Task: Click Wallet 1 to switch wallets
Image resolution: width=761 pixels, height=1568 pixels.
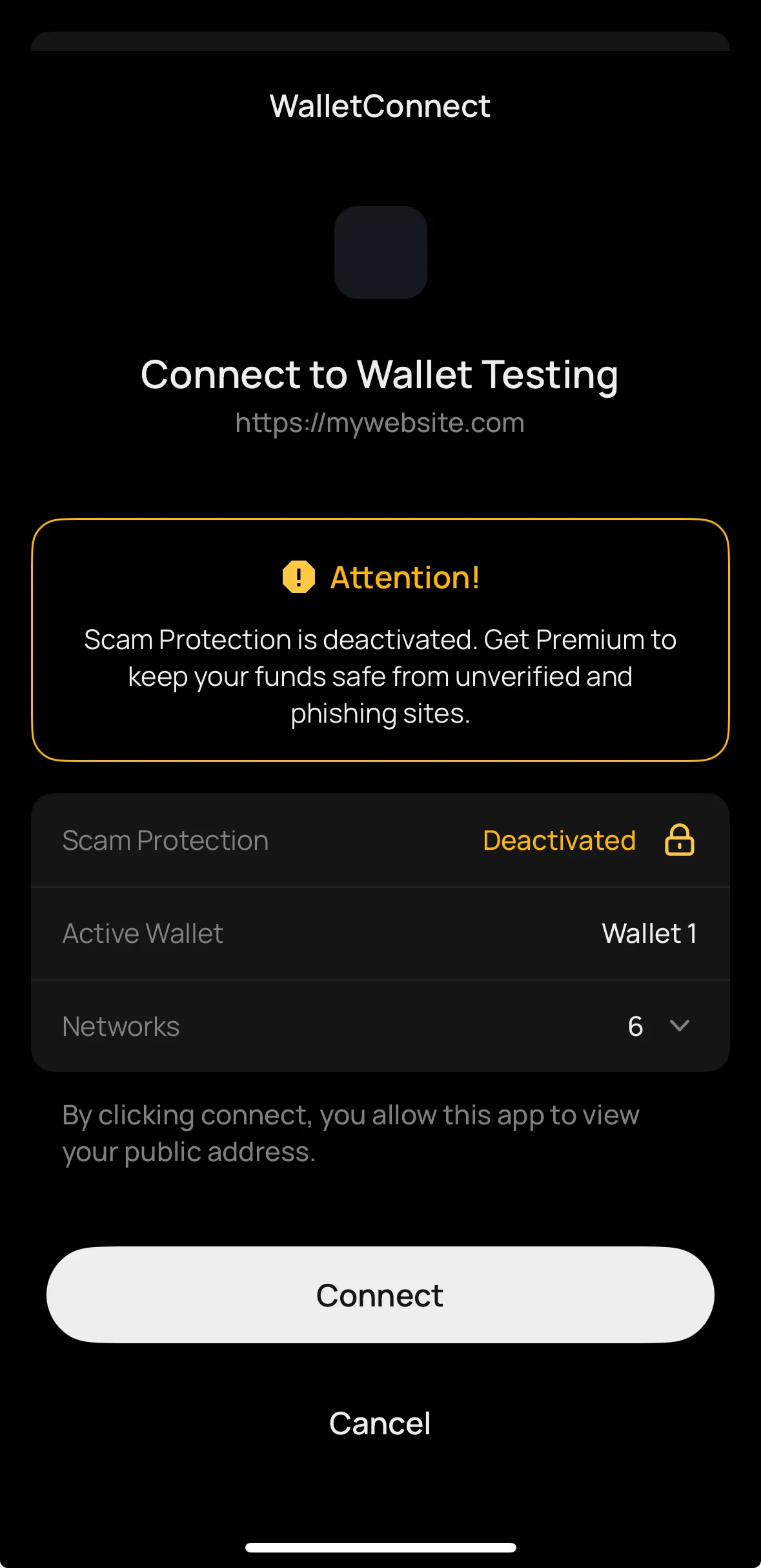Action: (x=649, y=933)
